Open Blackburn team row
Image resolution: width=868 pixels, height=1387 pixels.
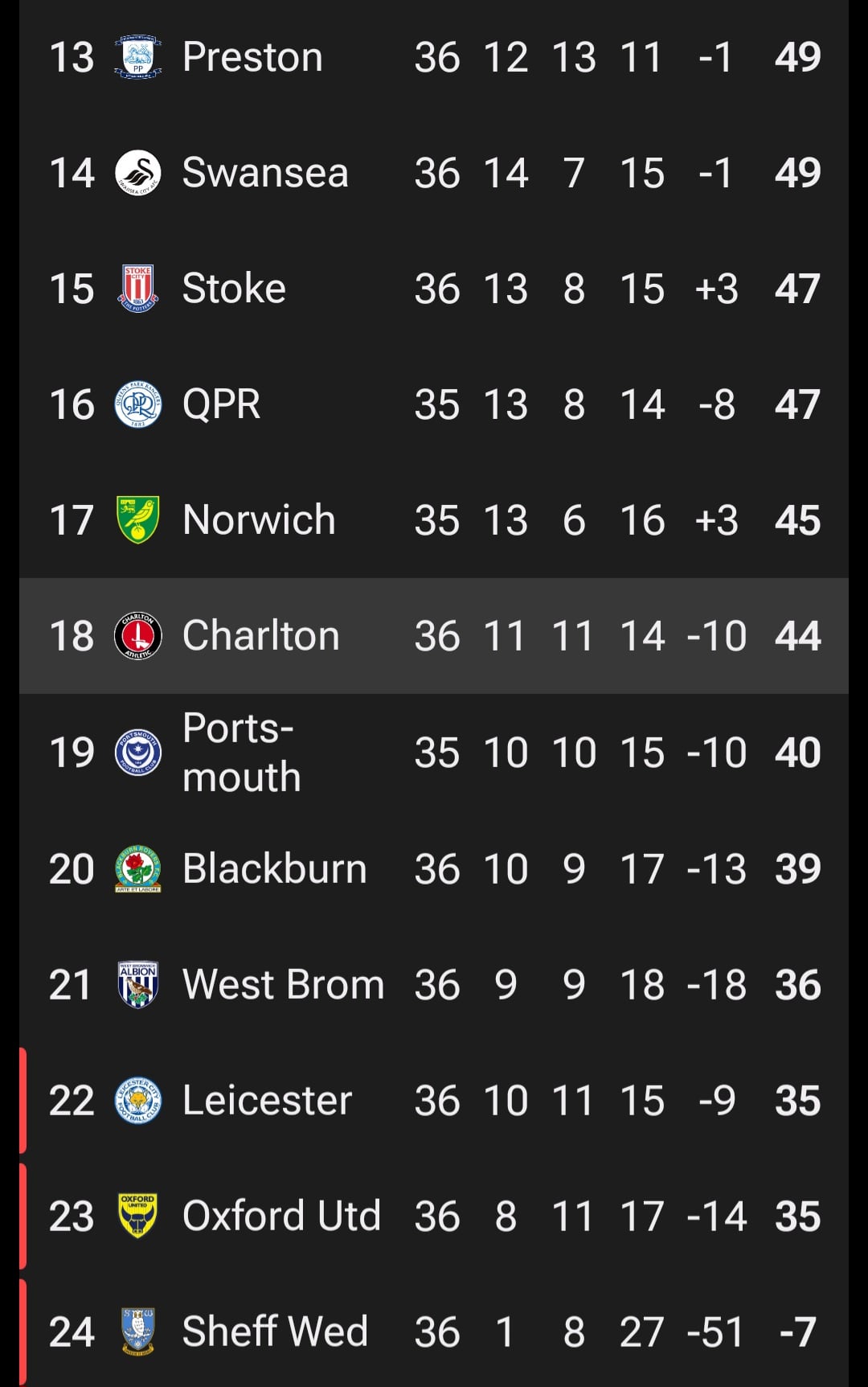274,868
